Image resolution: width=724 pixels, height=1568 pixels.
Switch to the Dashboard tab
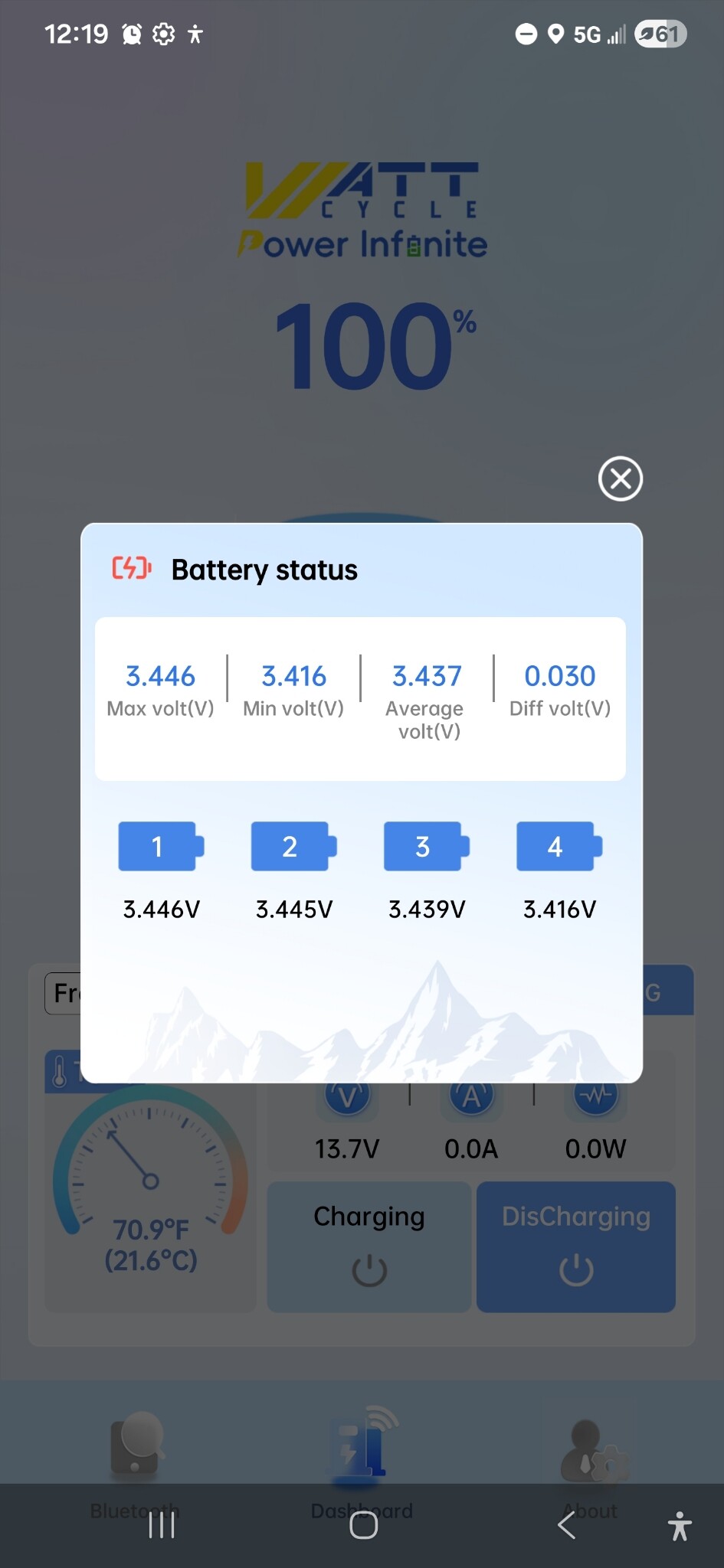pos(362,1447)
